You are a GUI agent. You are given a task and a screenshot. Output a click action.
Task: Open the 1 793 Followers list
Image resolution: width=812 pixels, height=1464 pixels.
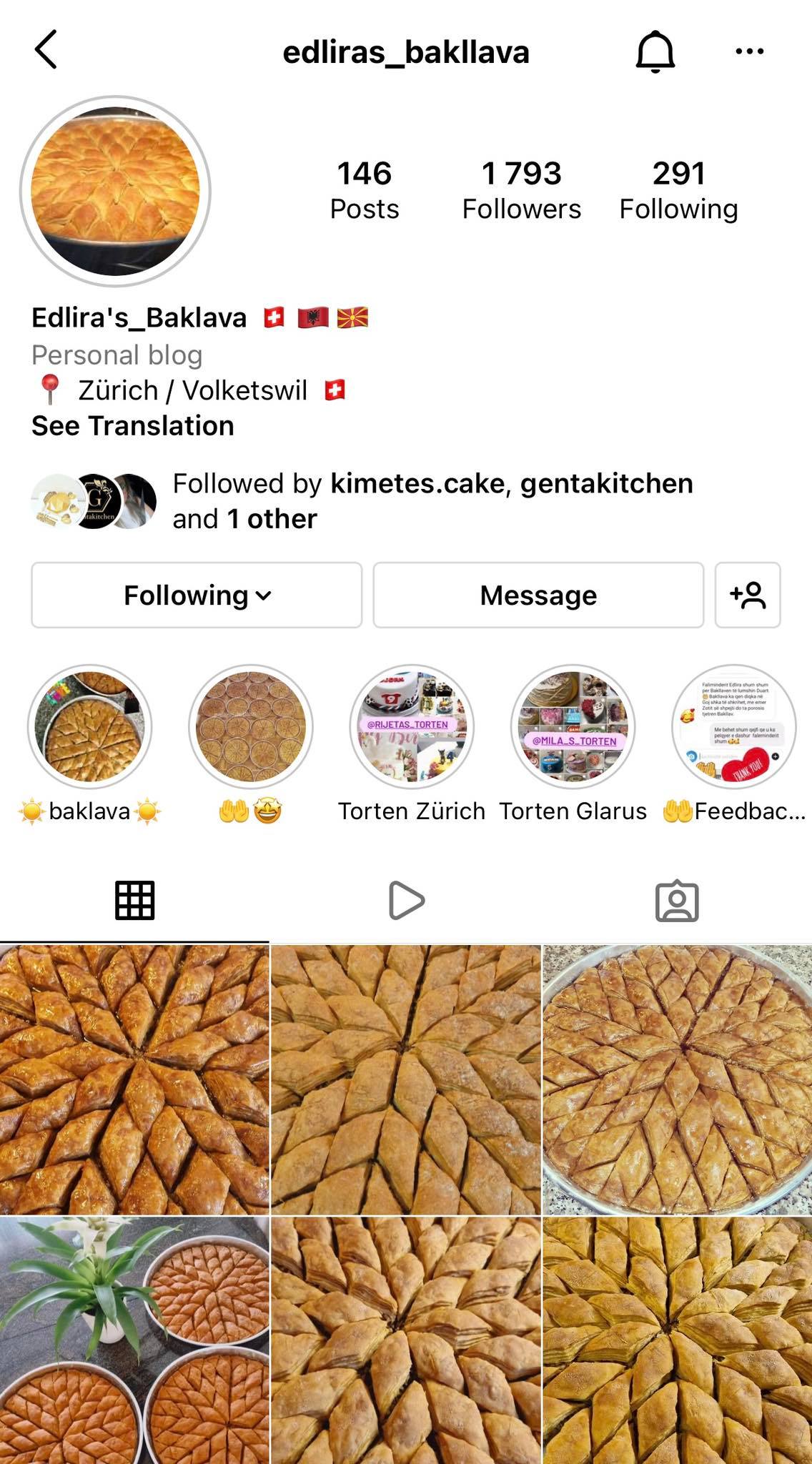tap(521, 190)
